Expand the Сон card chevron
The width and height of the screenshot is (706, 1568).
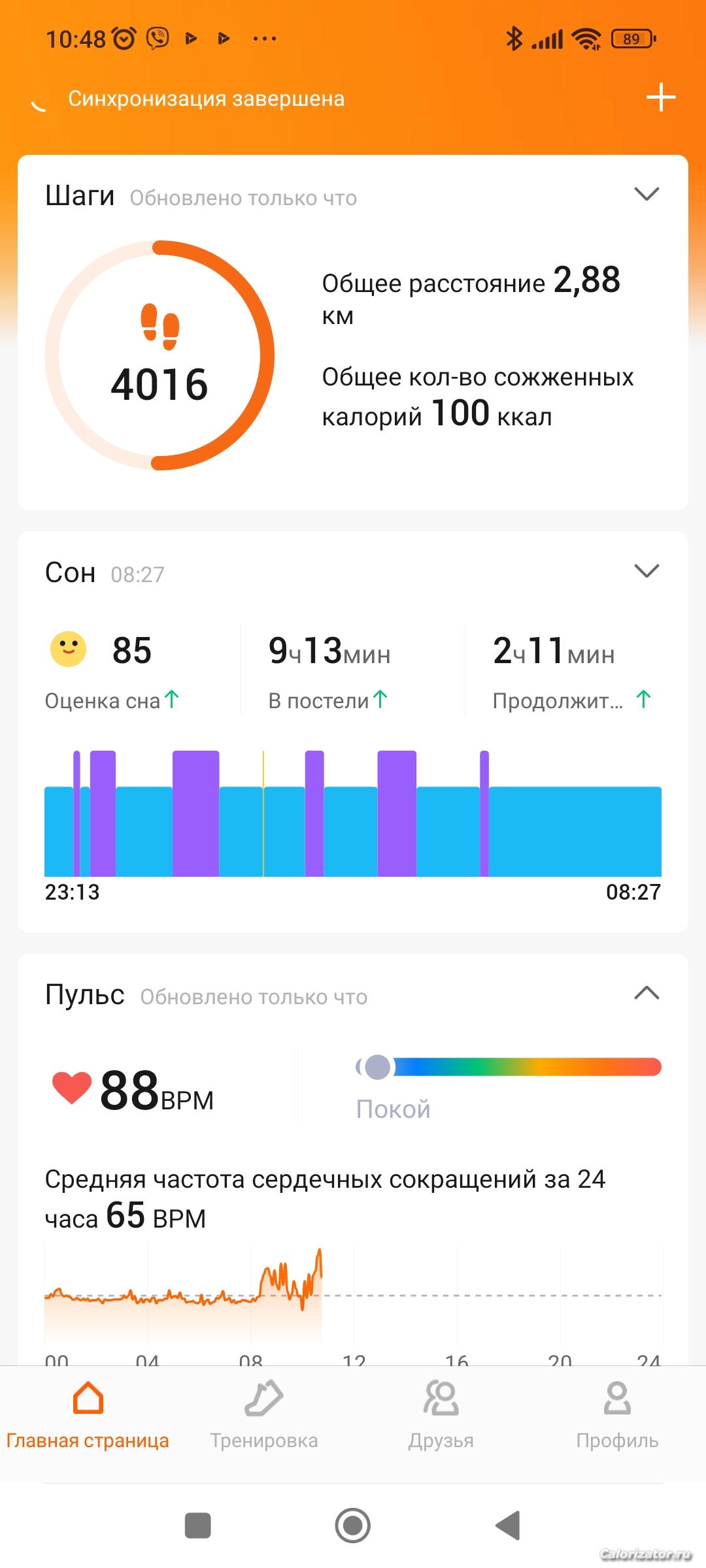point(647,571)
